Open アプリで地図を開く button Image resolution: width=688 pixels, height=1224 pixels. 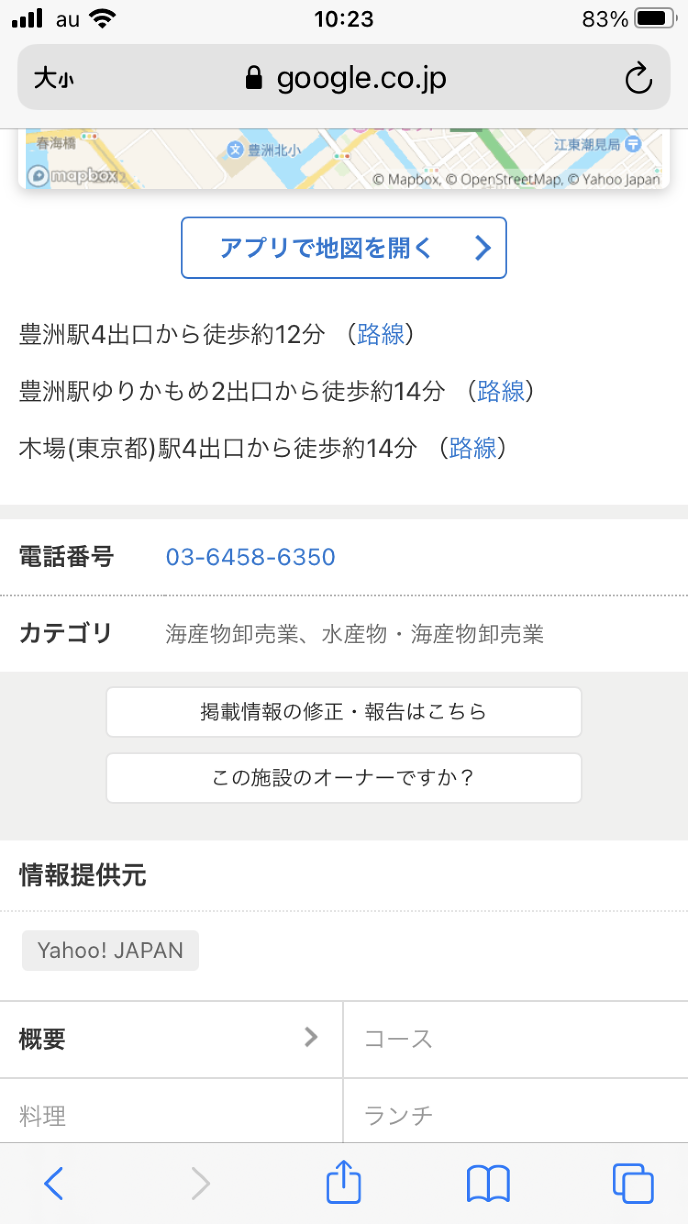343,247
